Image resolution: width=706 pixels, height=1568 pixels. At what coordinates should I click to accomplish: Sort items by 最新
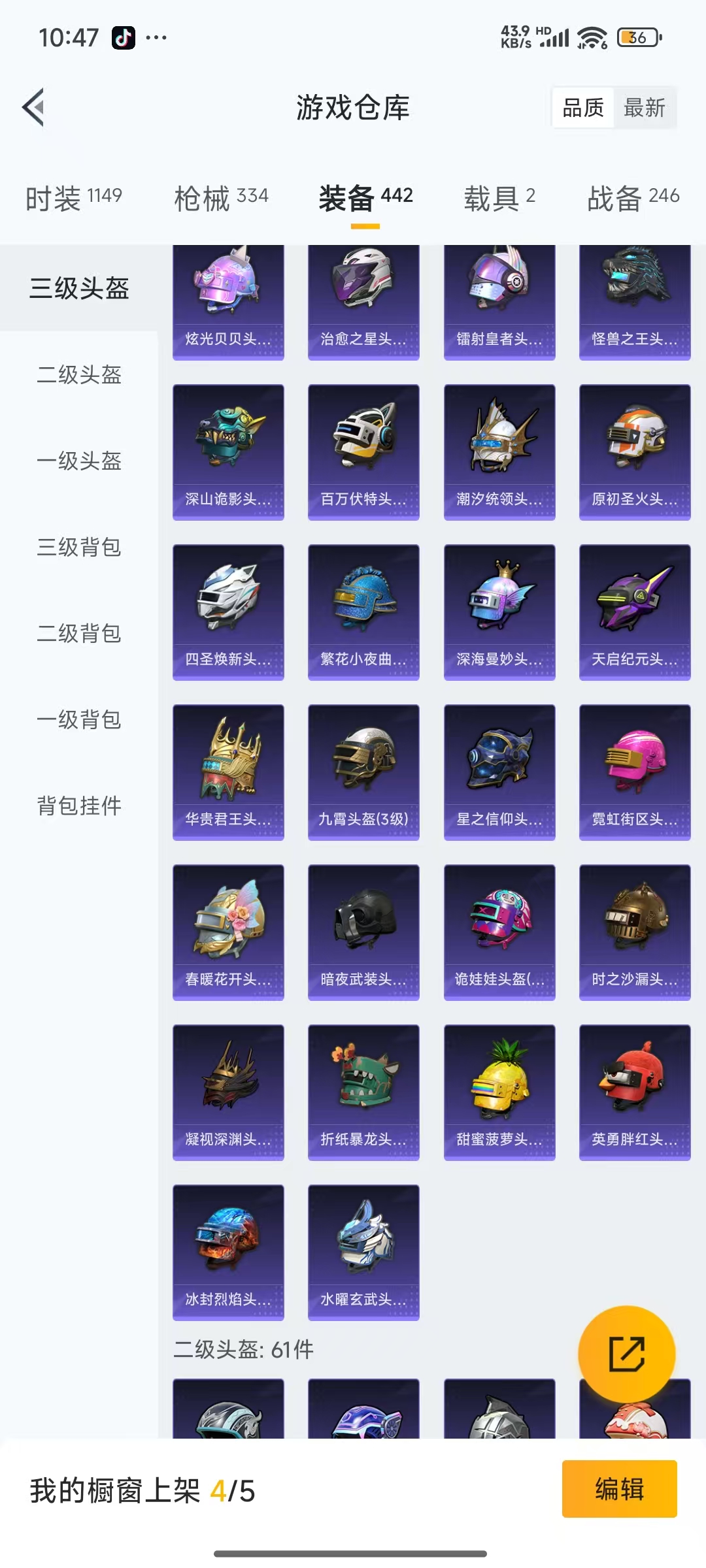644,108
